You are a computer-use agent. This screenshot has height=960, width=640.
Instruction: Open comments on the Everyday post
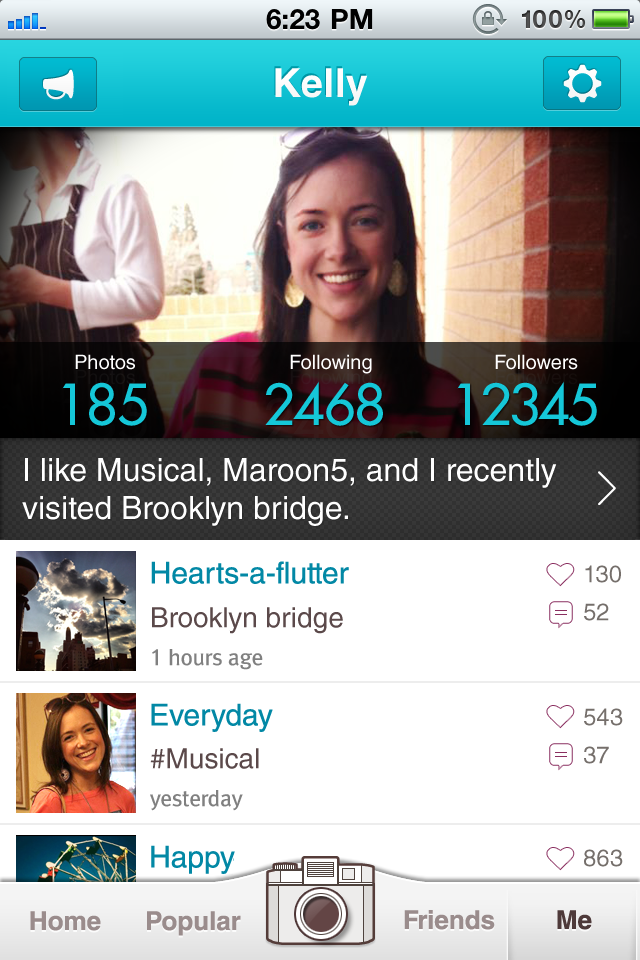point(560,756)
